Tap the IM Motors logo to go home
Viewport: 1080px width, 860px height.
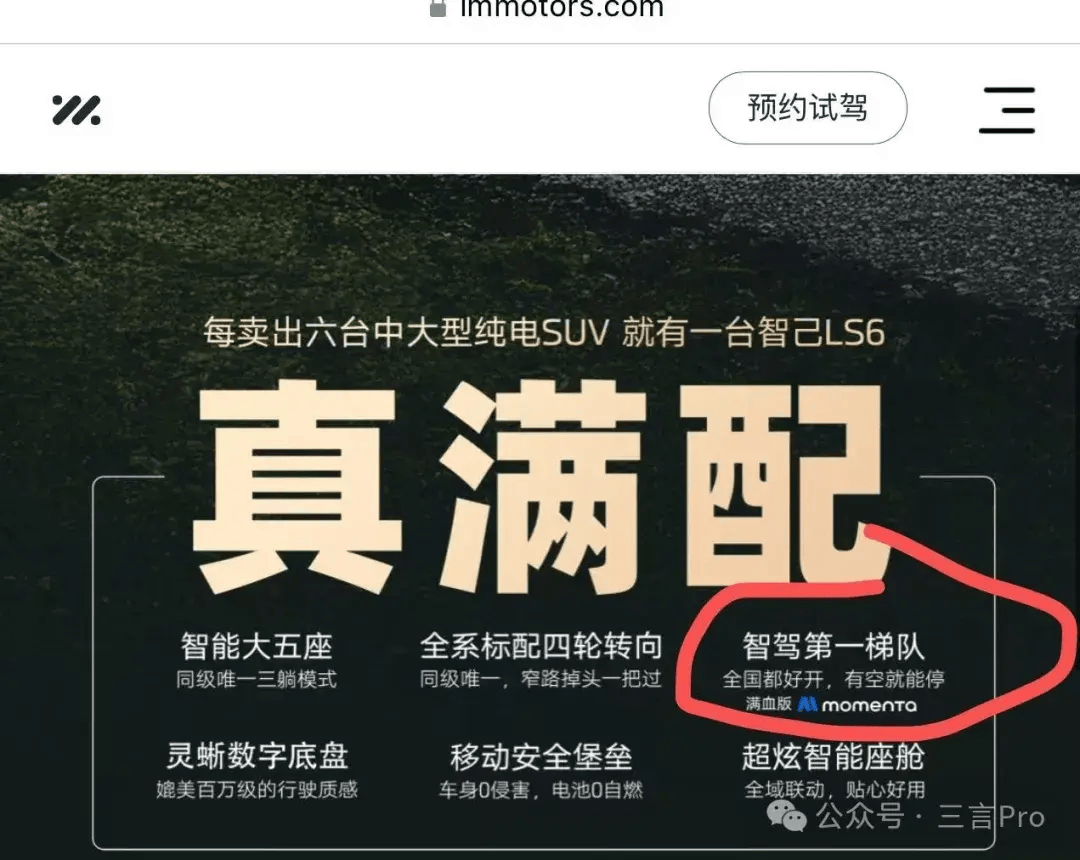(x=76, y=109)
